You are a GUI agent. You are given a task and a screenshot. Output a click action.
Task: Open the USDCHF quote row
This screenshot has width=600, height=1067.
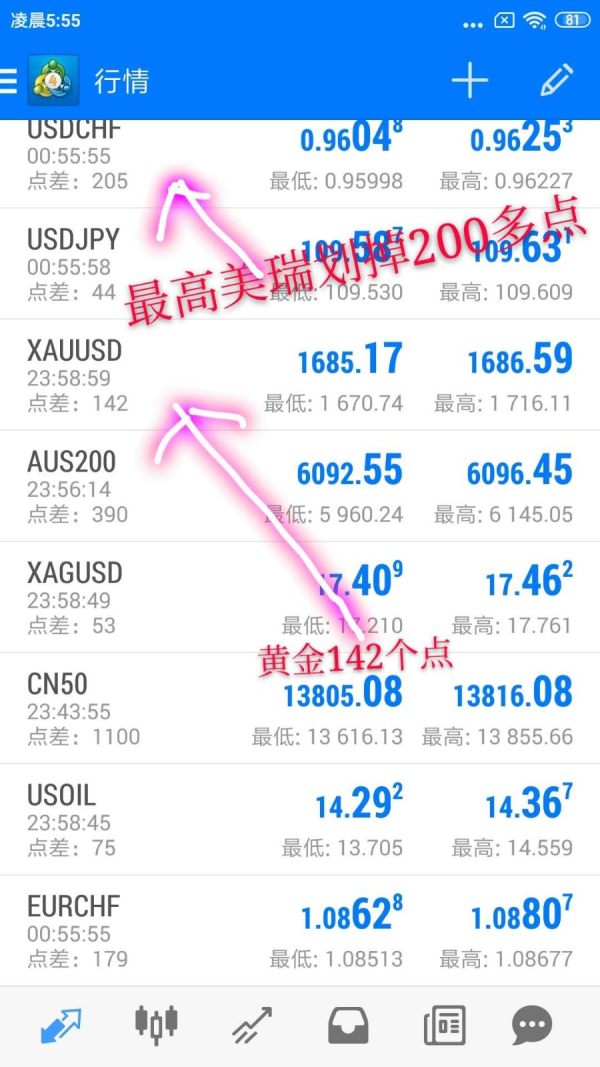pos(300,164)
